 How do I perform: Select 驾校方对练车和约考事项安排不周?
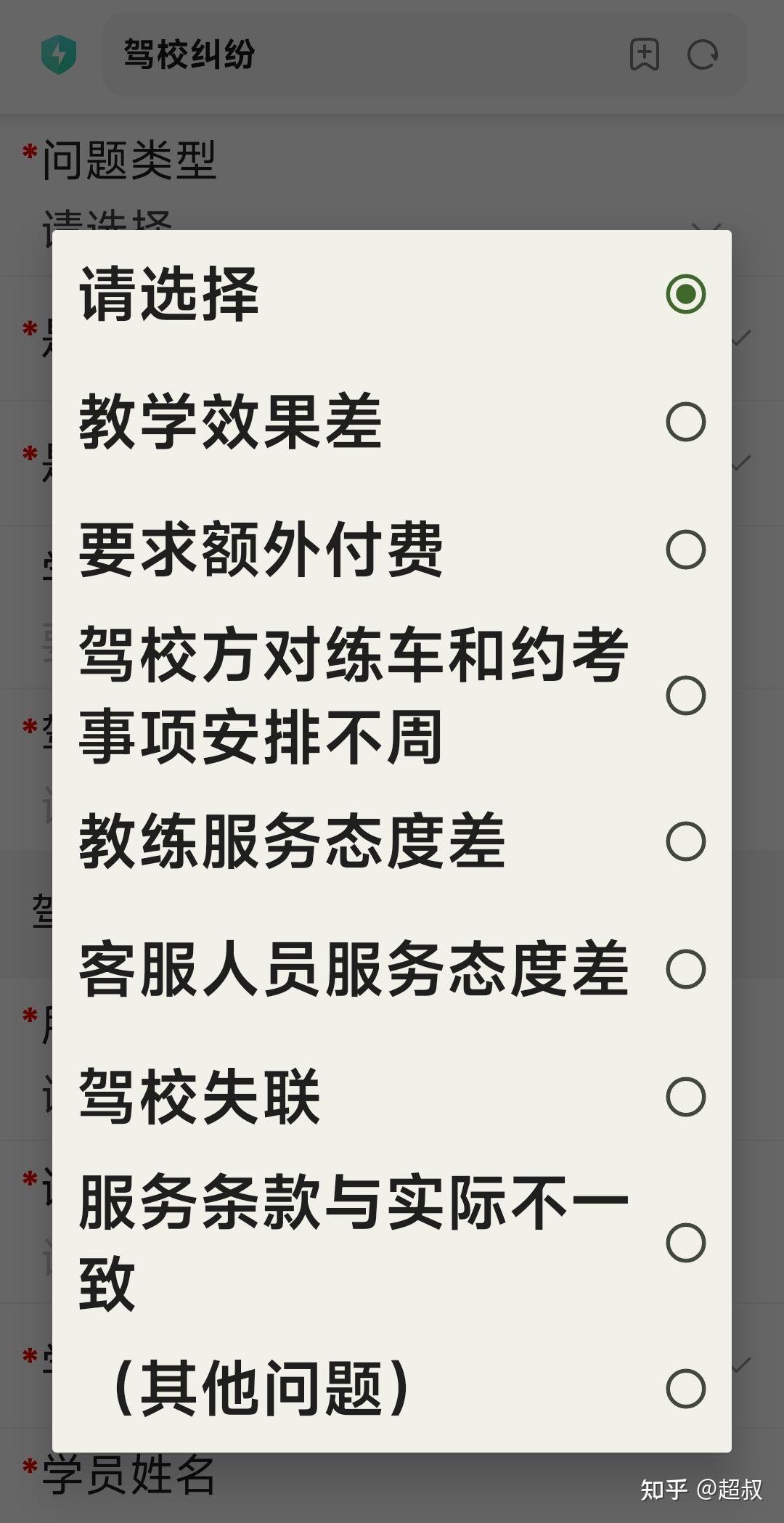pos(392,695)
